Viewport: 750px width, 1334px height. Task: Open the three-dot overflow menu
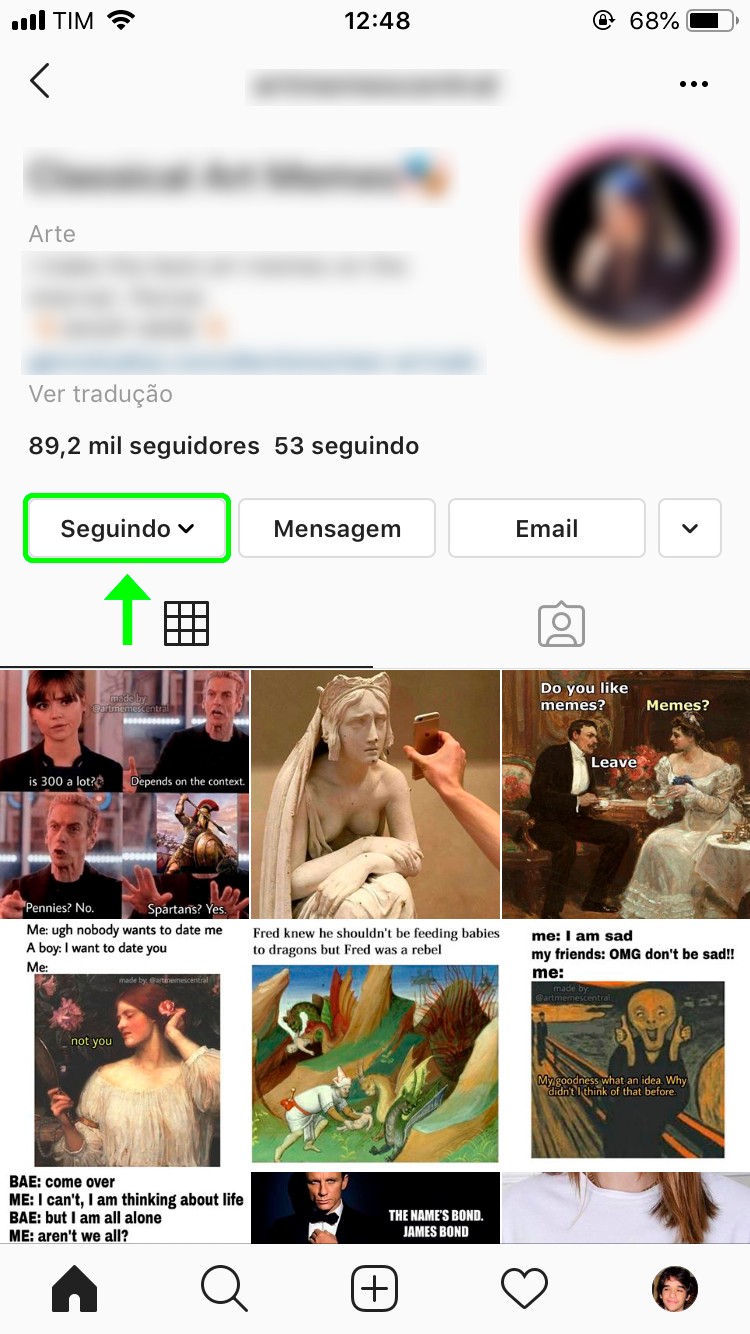(693, 85)
